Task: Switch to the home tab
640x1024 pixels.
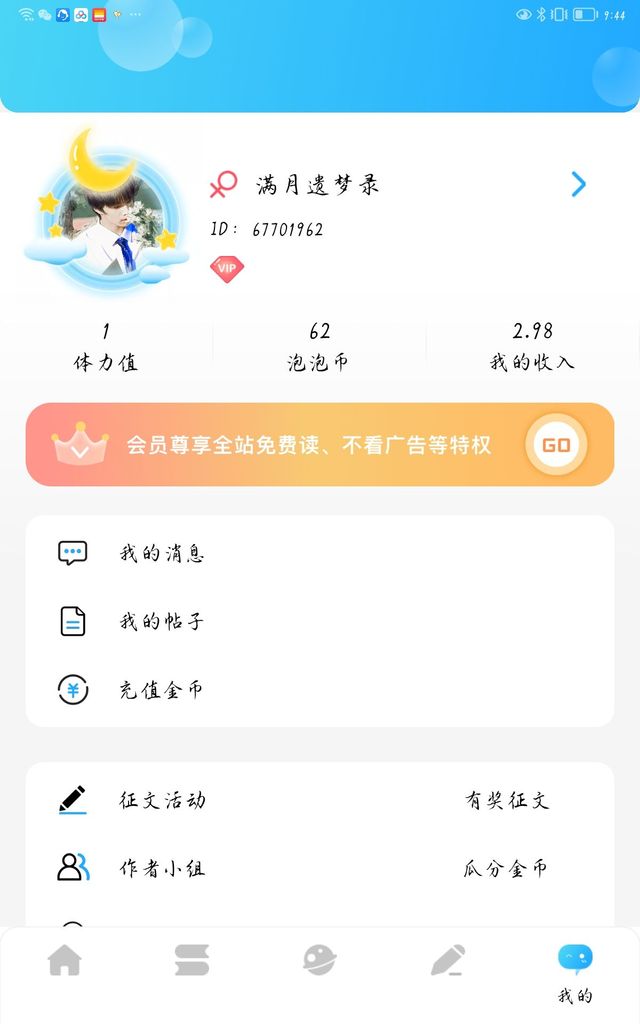Action: [65, 961]
